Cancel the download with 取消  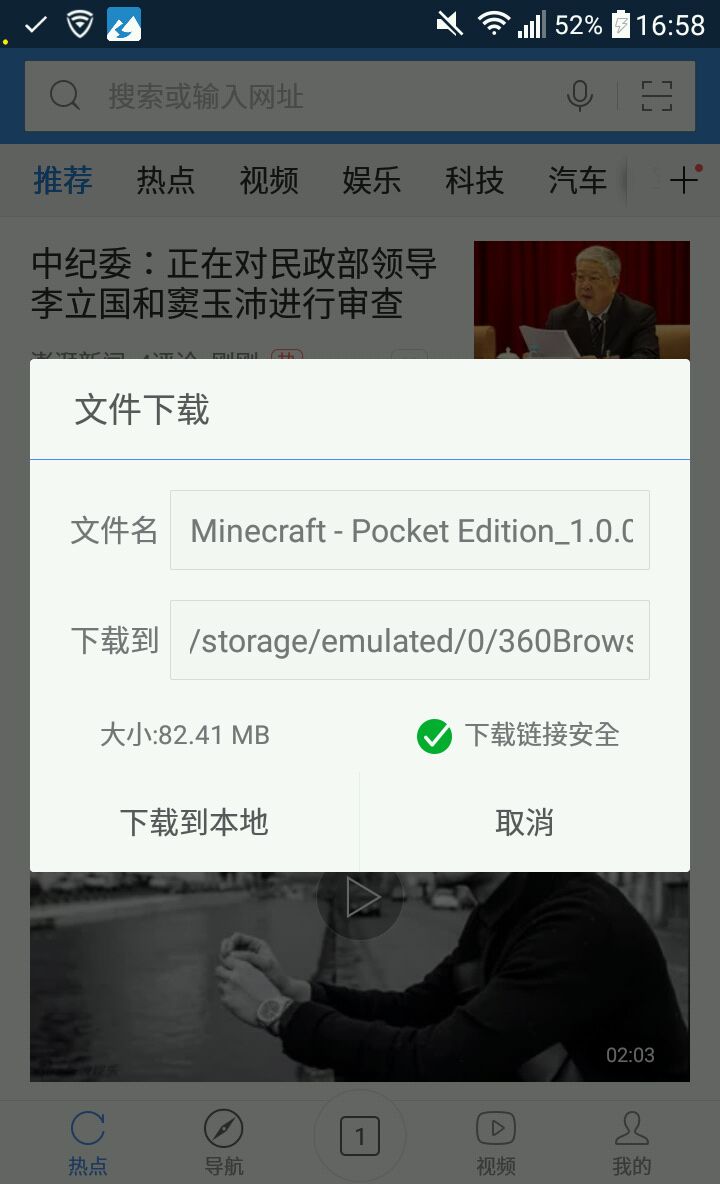point(524,822)
